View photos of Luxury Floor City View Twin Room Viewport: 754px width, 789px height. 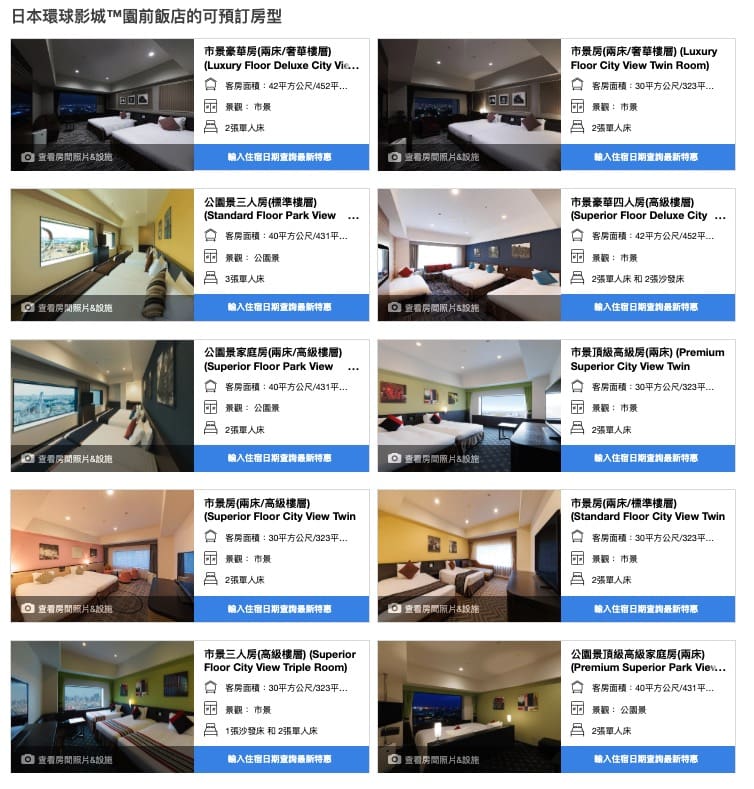click(x=435, y=157)
